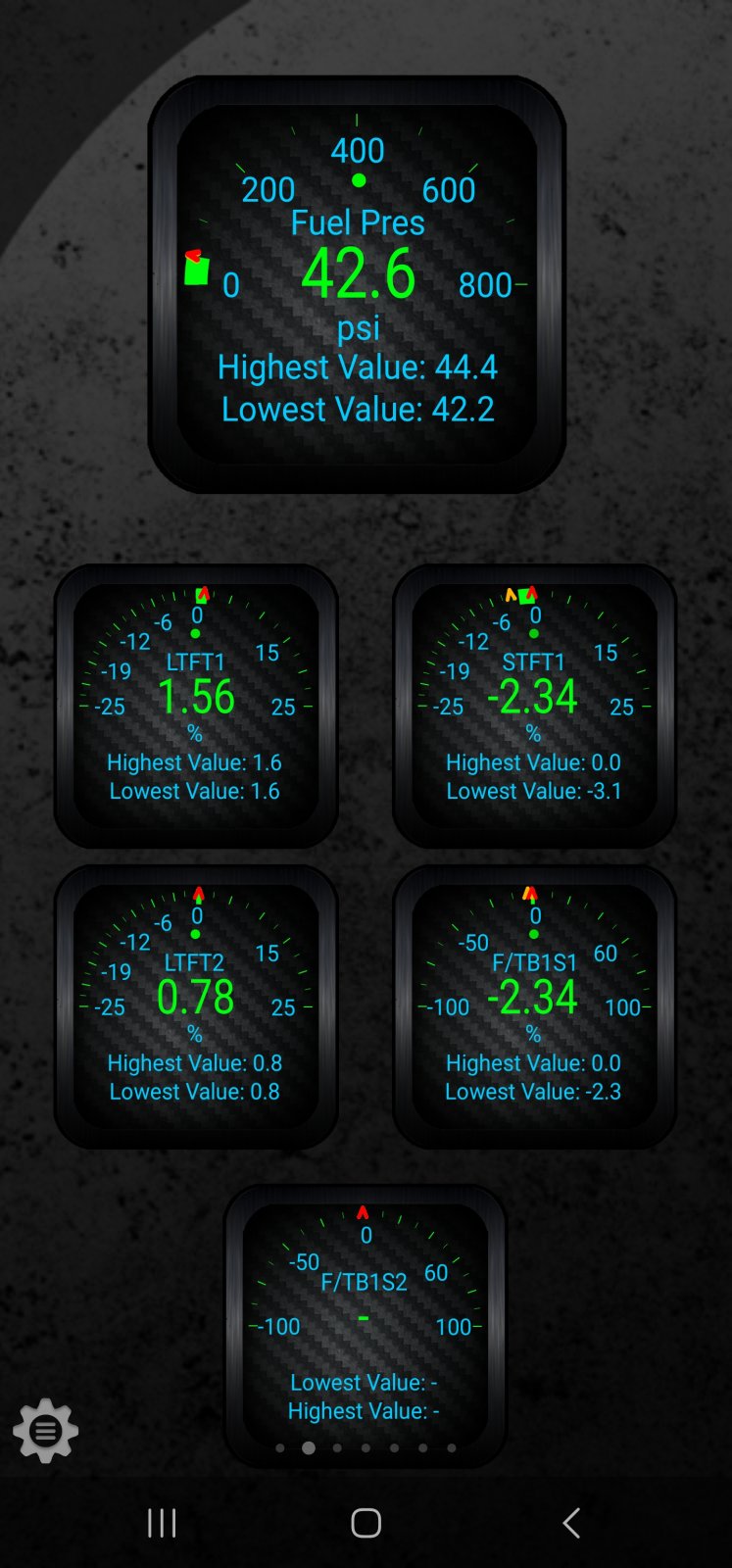Go to the home screen
Image resolution: width=732 pixels, height=1568 pixels.
pyautogui.click(x=366, y=1523)
